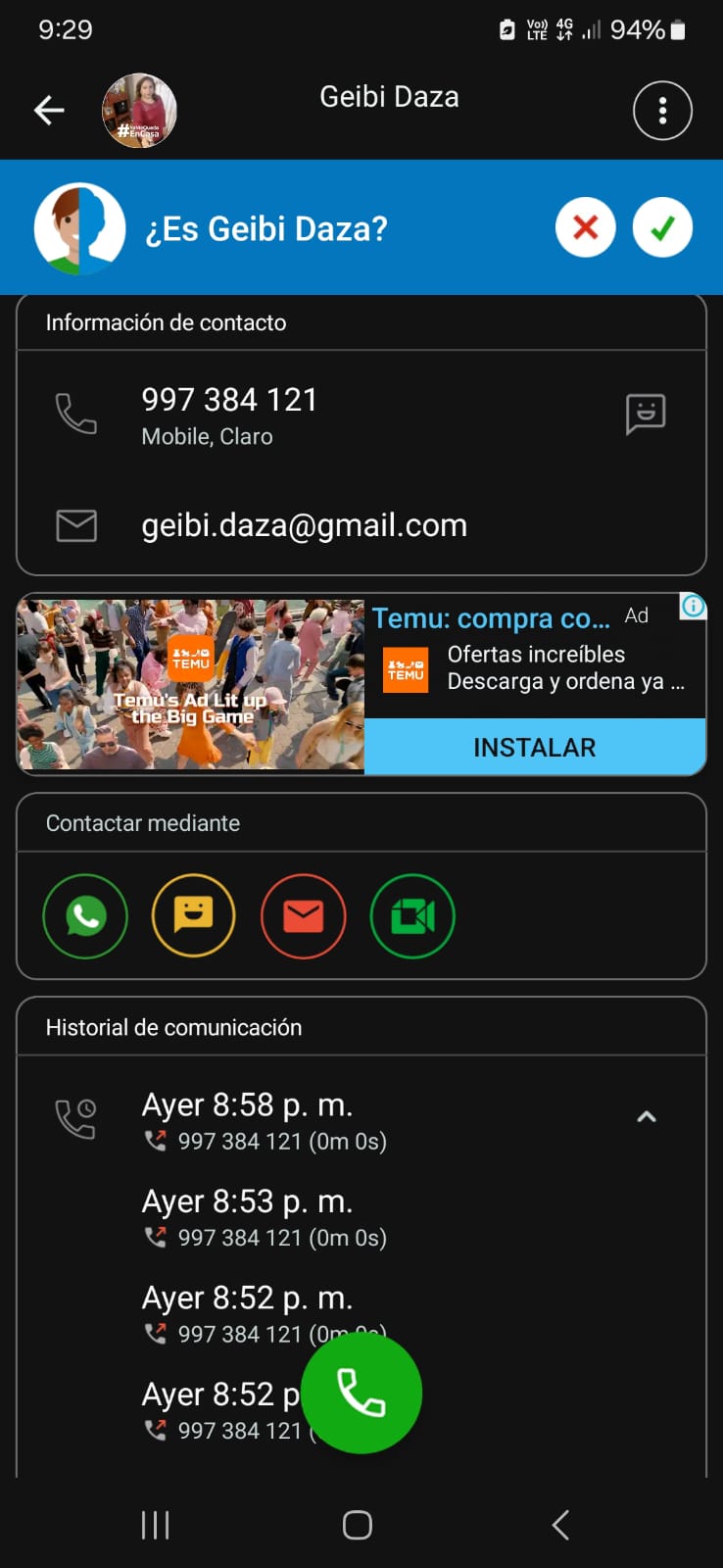Tap the green floating call button

click(x=361, y=1393)
